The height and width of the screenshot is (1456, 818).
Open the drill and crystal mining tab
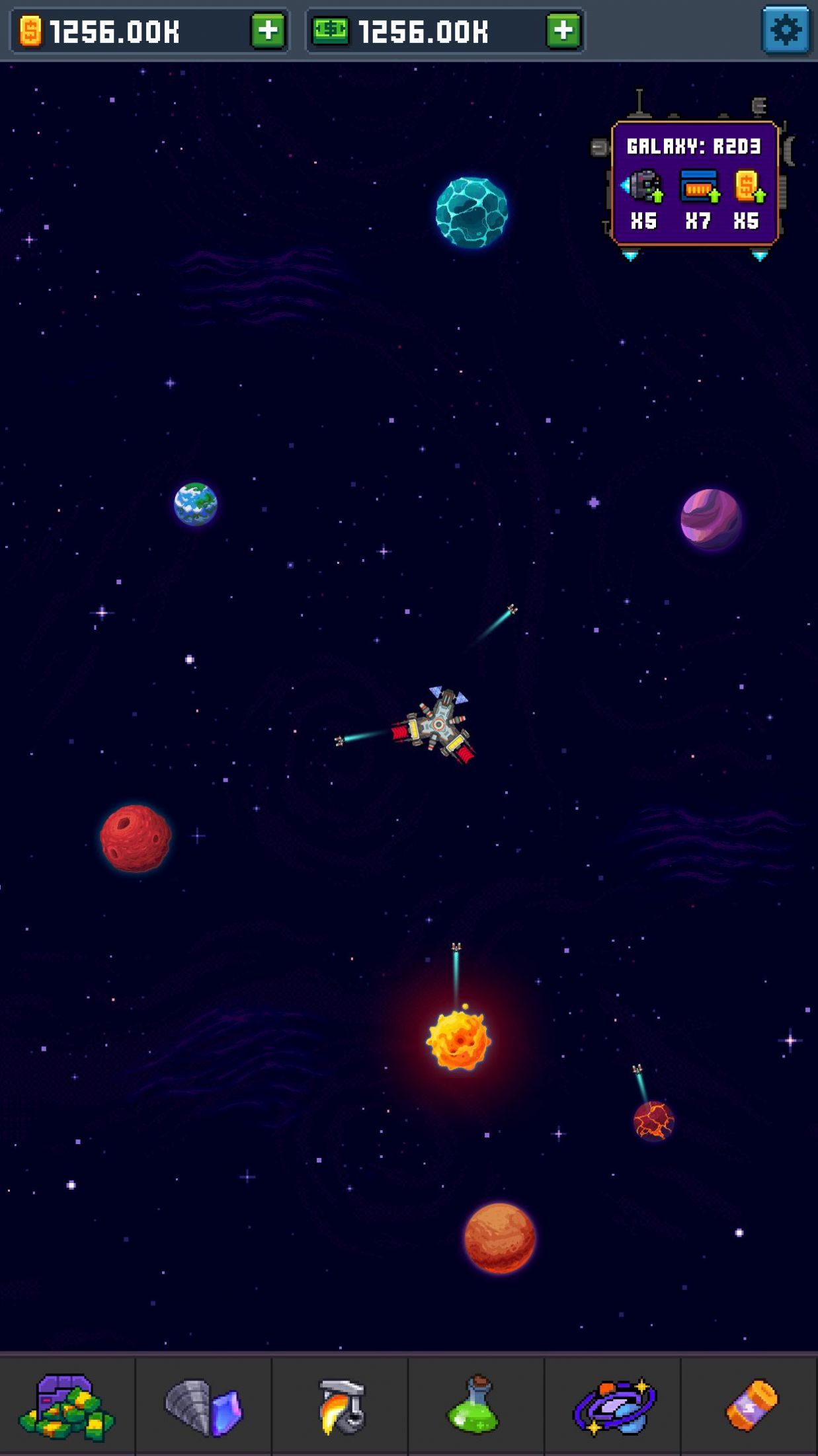coord(204,1405)
